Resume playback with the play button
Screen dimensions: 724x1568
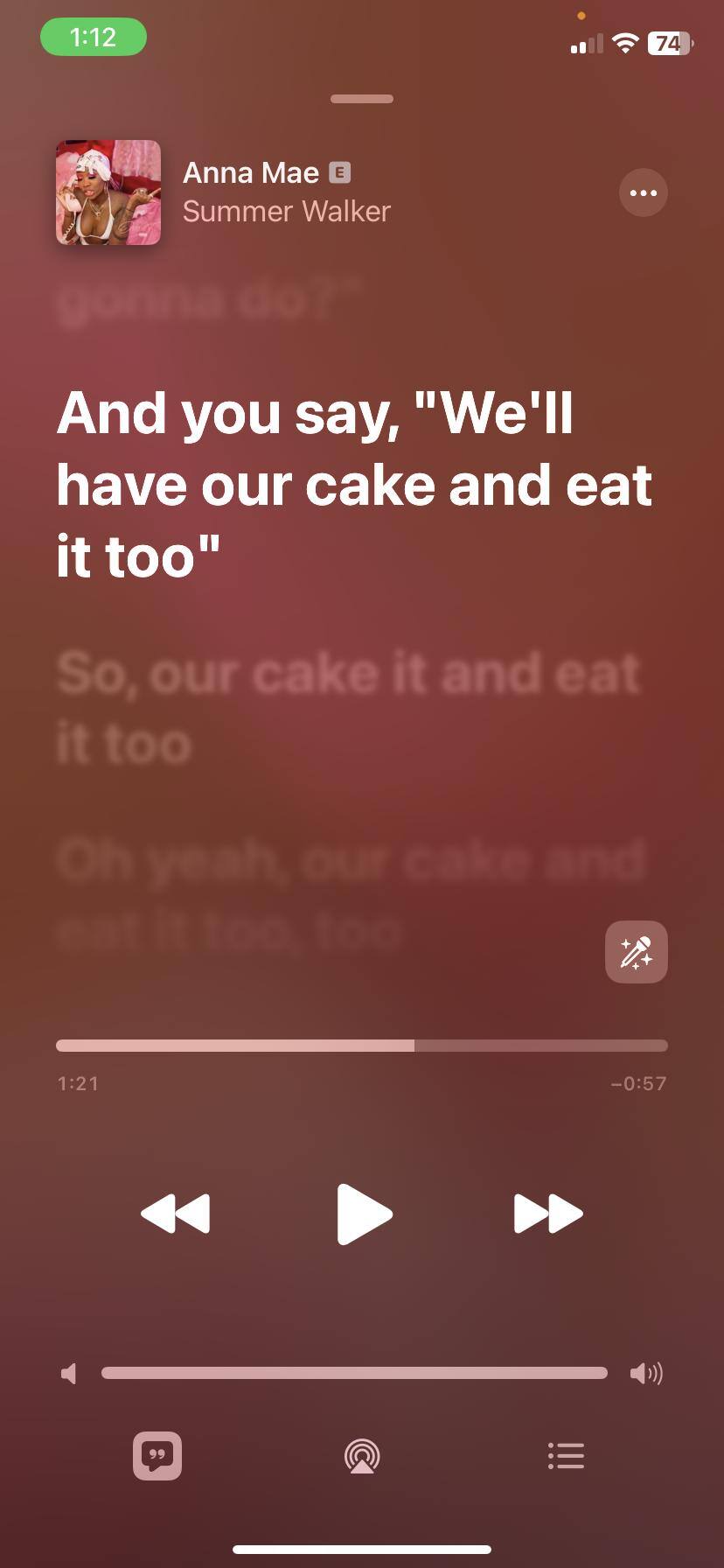coord(363,1214)
